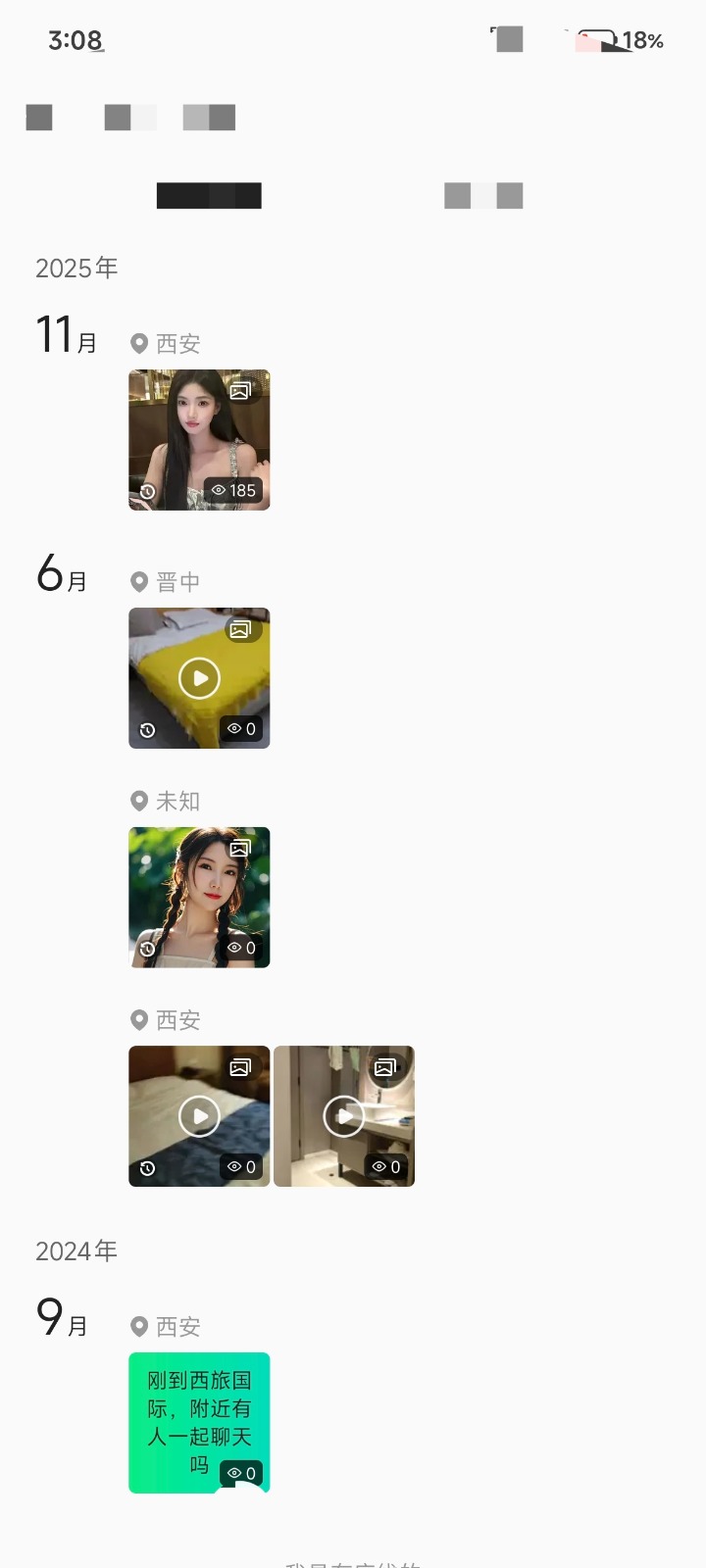
Task: Tap the clock history icon on the 未知 photo
Action: click(x=147, y=946)
